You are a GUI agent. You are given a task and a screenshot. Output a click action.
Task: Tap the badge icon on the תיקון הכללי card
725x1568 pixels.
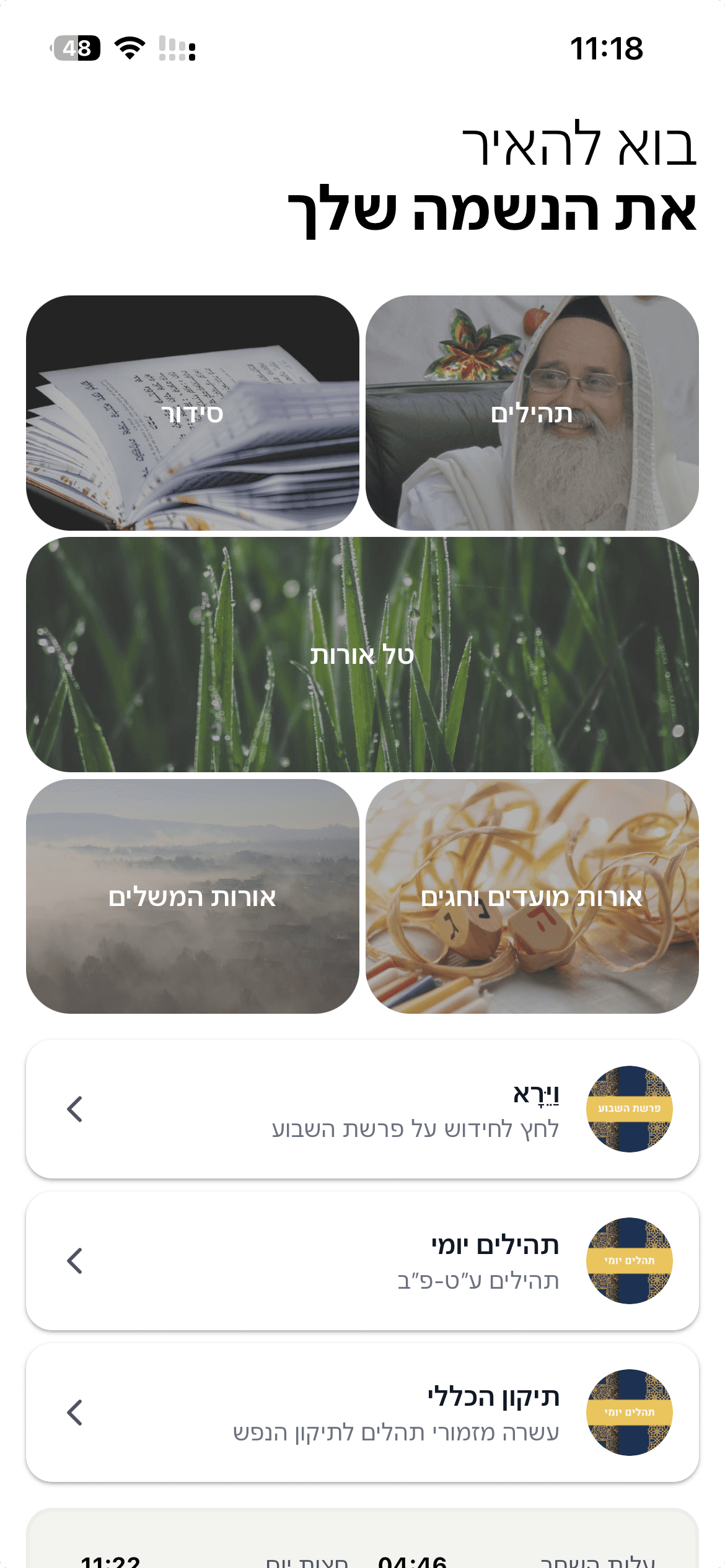(630, 1412)
